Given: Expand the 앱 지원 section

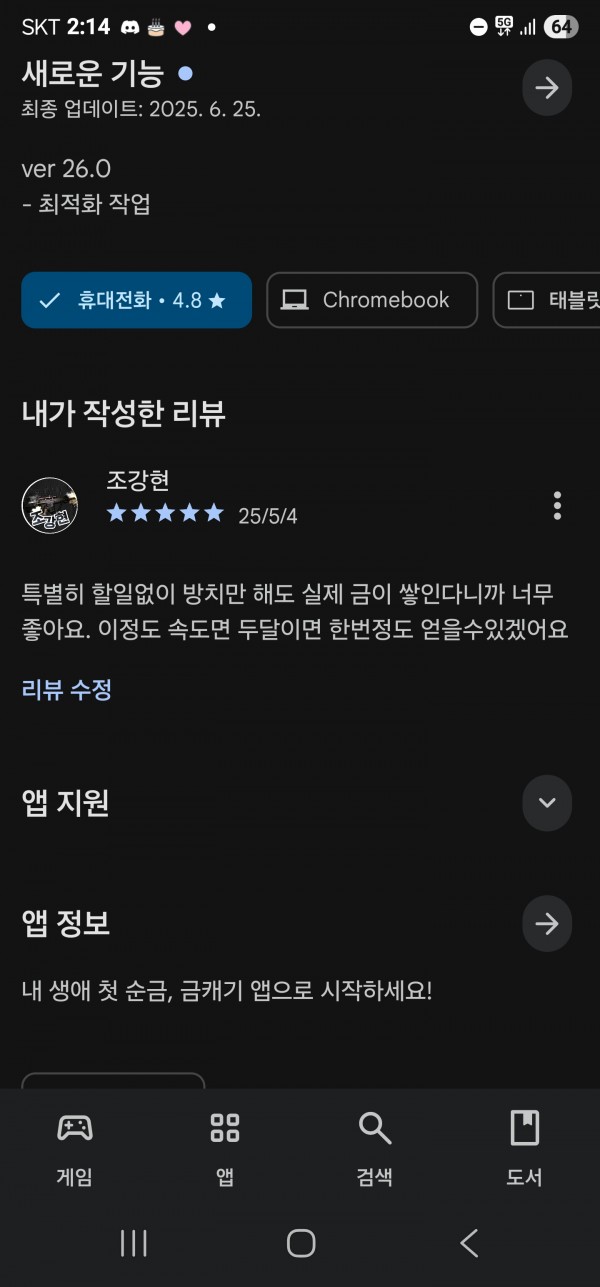Looking at the screenshot, I should [x=547, y=803].
